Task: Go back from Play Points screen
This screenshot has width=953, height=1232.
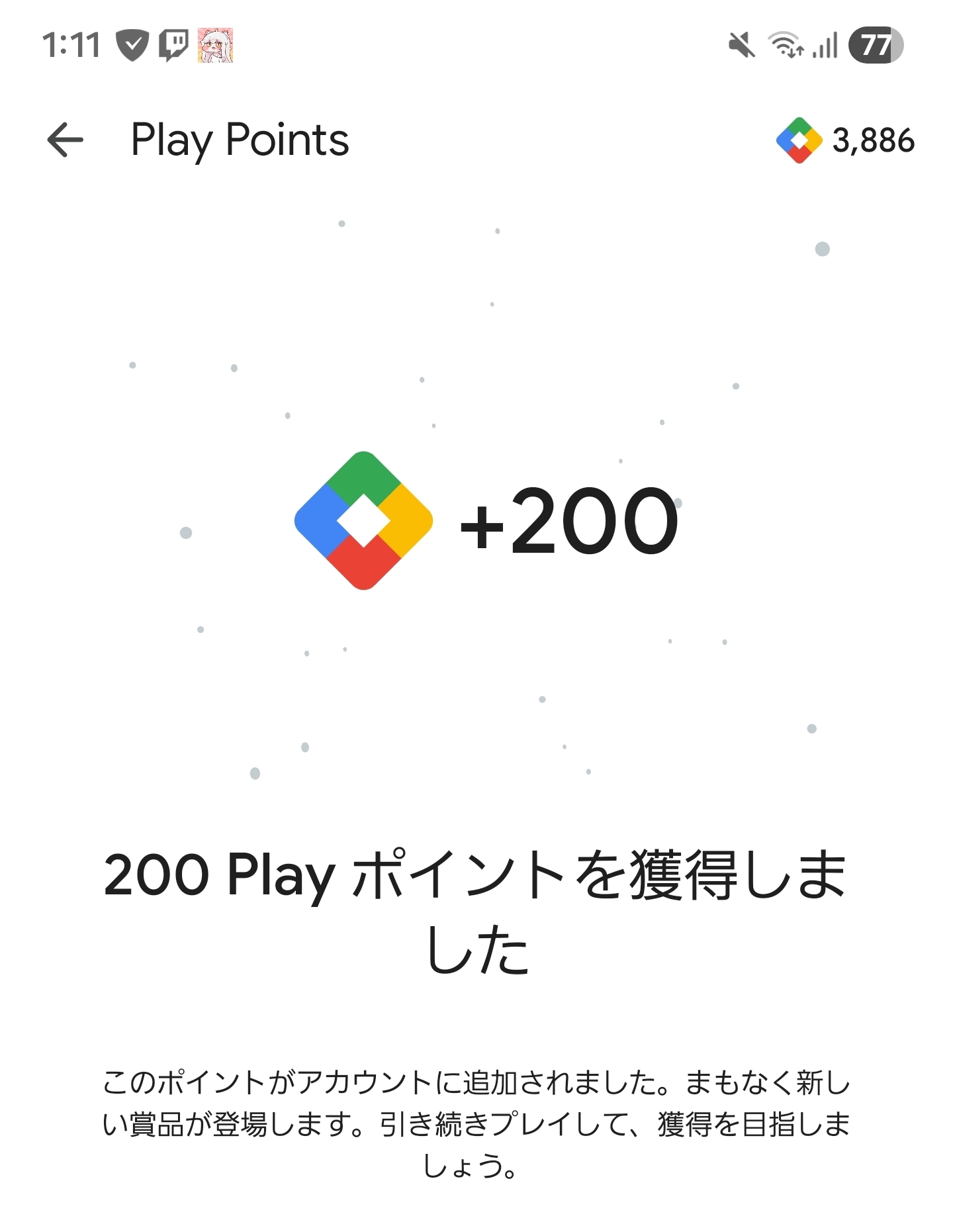Action: pyautogui.click(x=66, y=140)
